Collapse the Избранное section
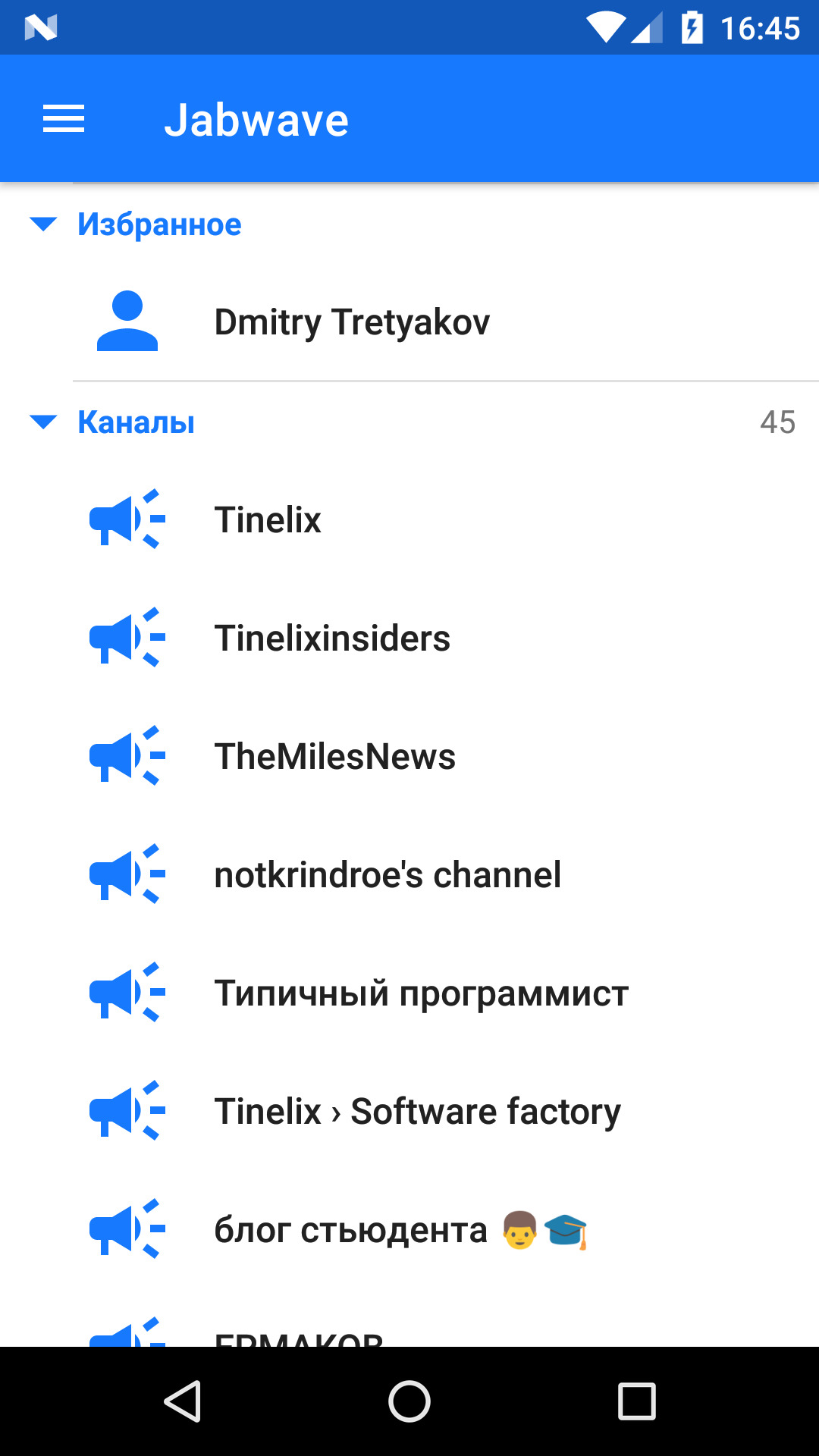819x1456 pixels. [x=43, y=224]
